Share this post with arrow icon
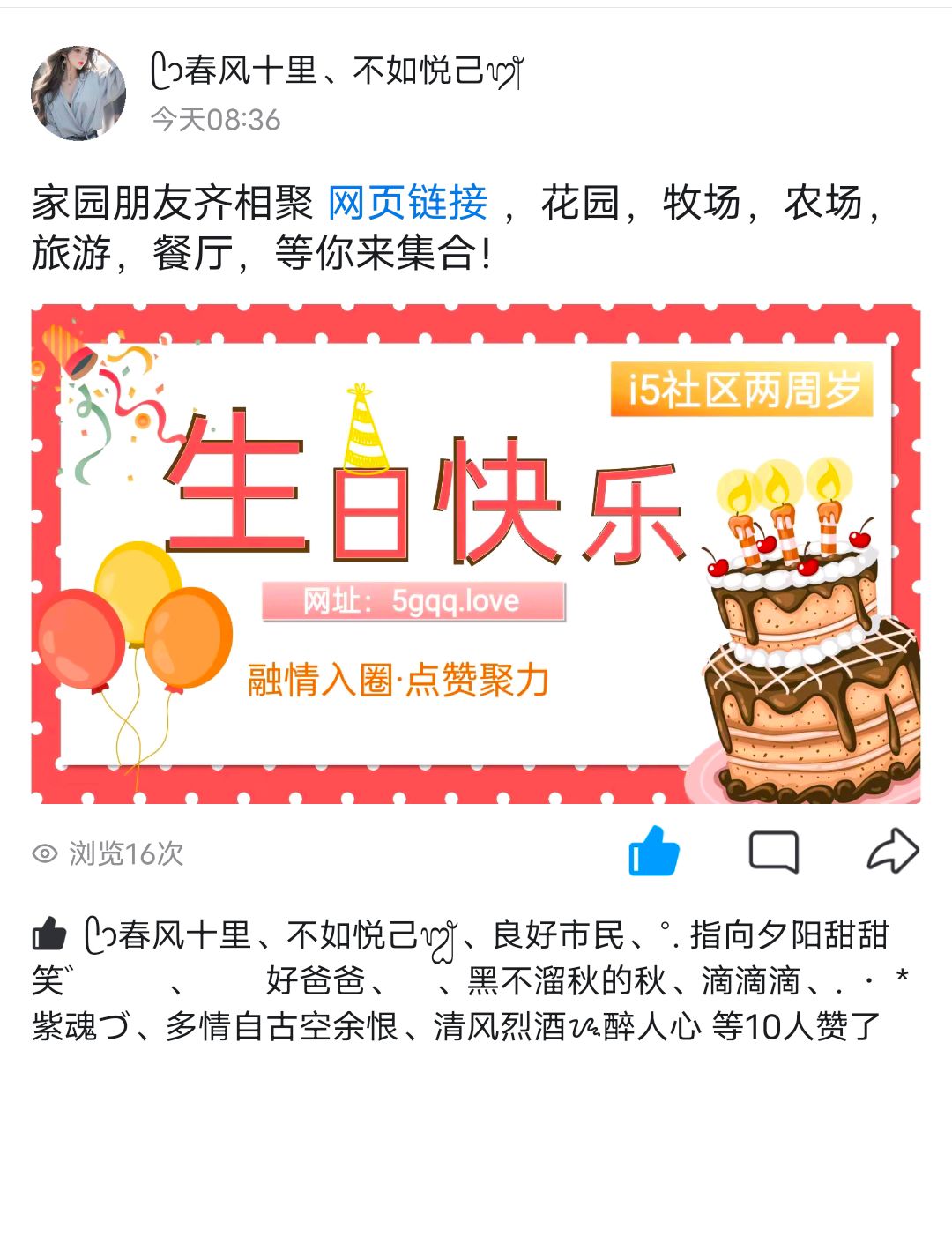Viewport: 952px width, 1236px height. [892, 852]
